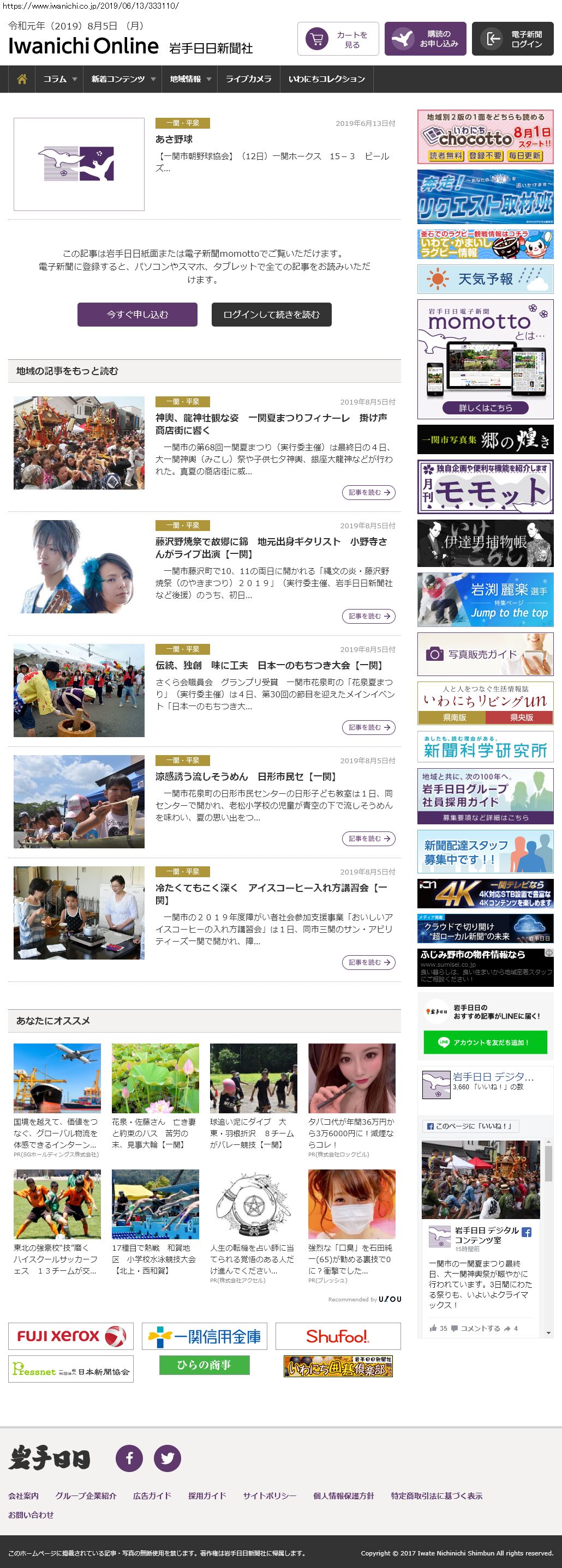Image resolution: width=562 pixels, height=1568 pixels.
Task: Tap 今すぐ申し込む to subscribe now
Action: click(x=137, y=315)
